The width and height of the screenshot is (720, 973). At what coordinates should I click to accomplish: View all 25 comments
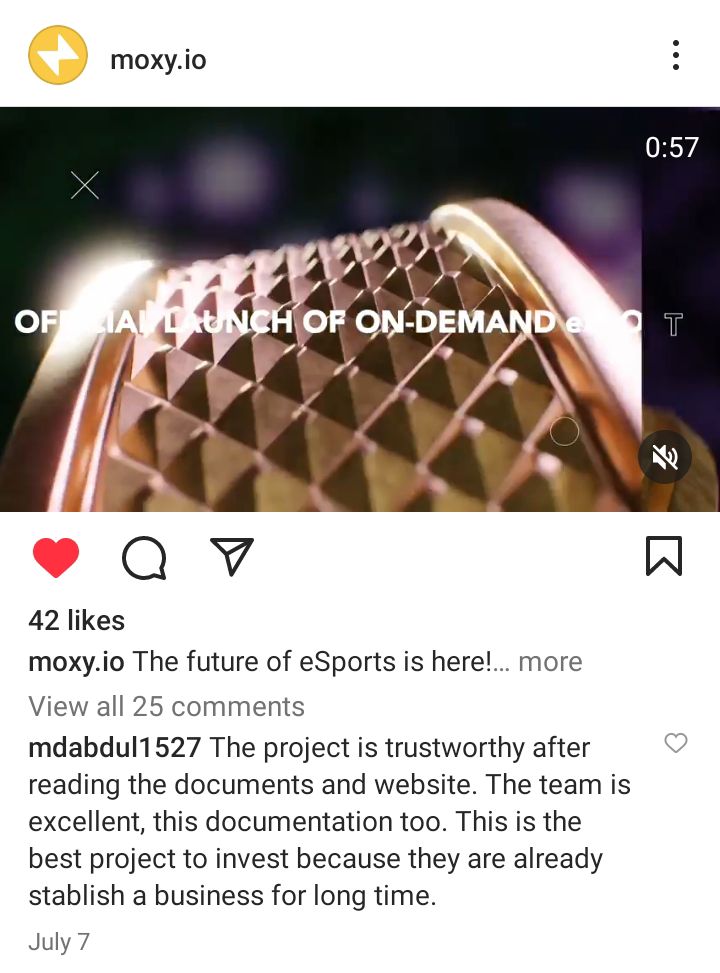pos(166,706)
